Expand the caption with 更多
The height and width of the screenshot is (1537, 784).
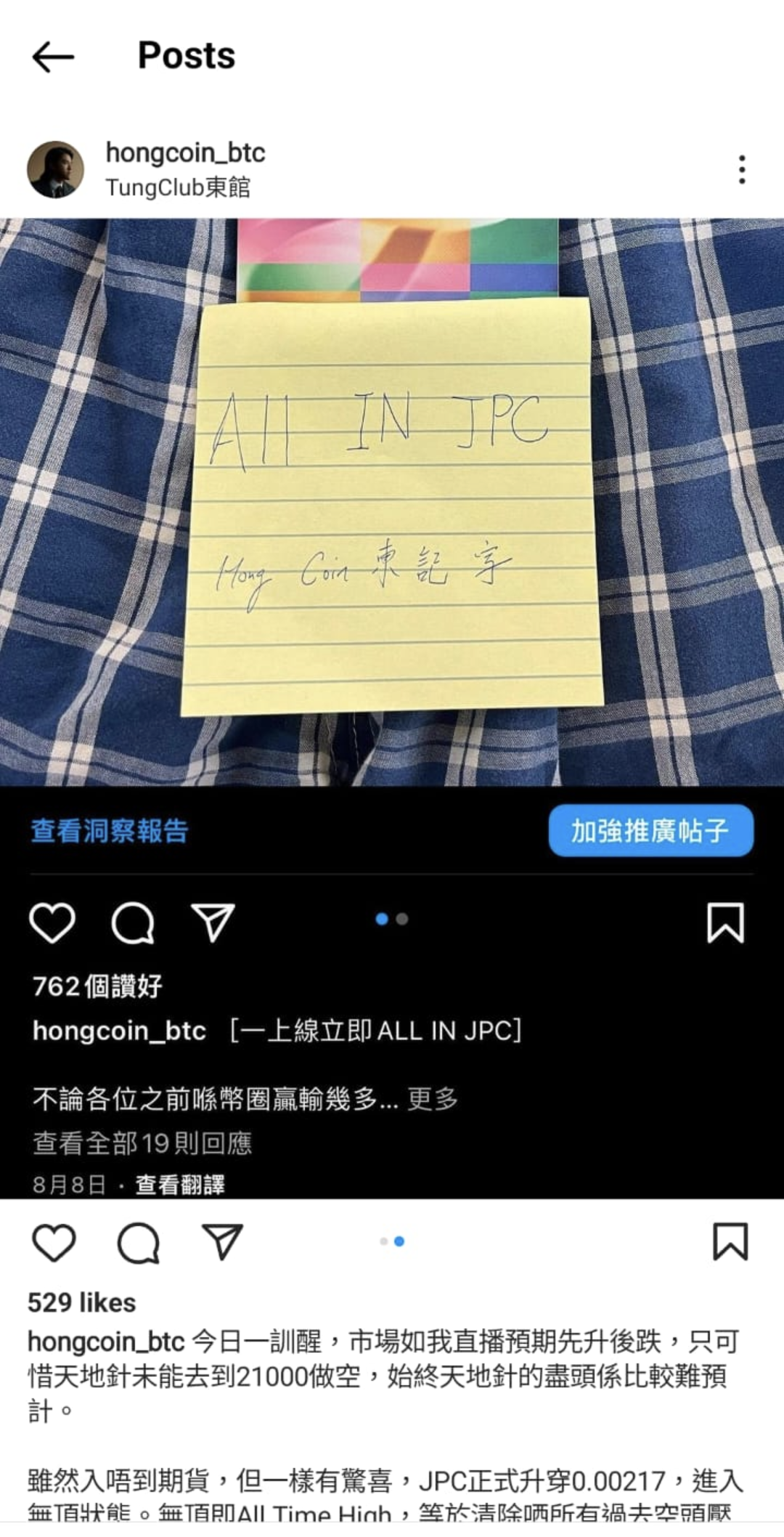tap(433, 1100)
